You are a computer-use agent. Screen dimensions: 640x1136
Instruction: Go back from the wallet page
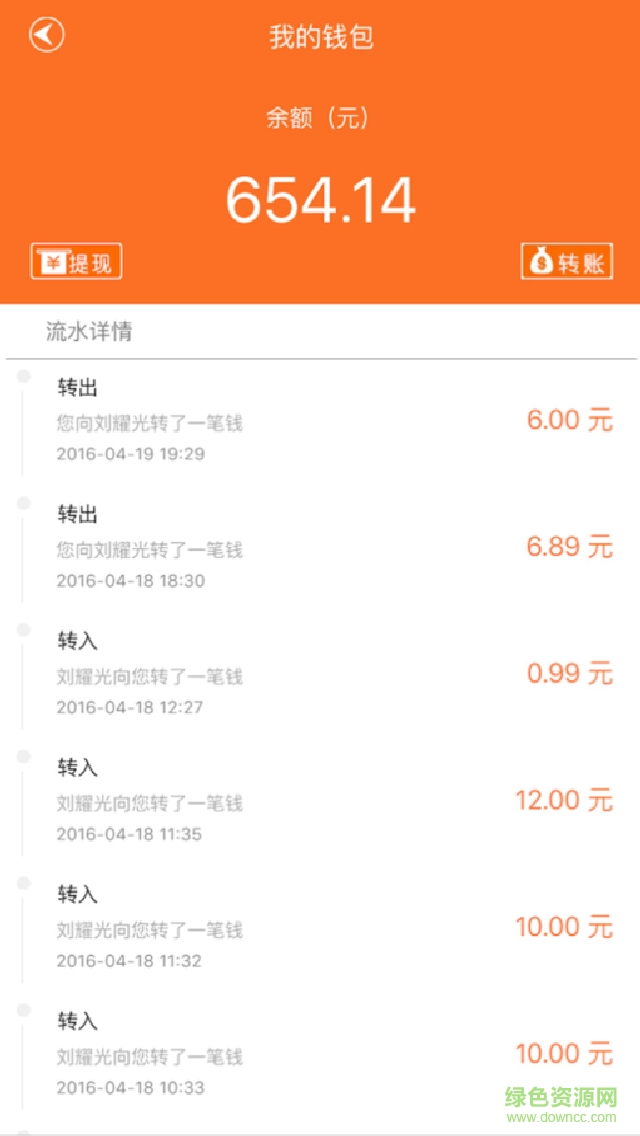[x=46, y=35]
